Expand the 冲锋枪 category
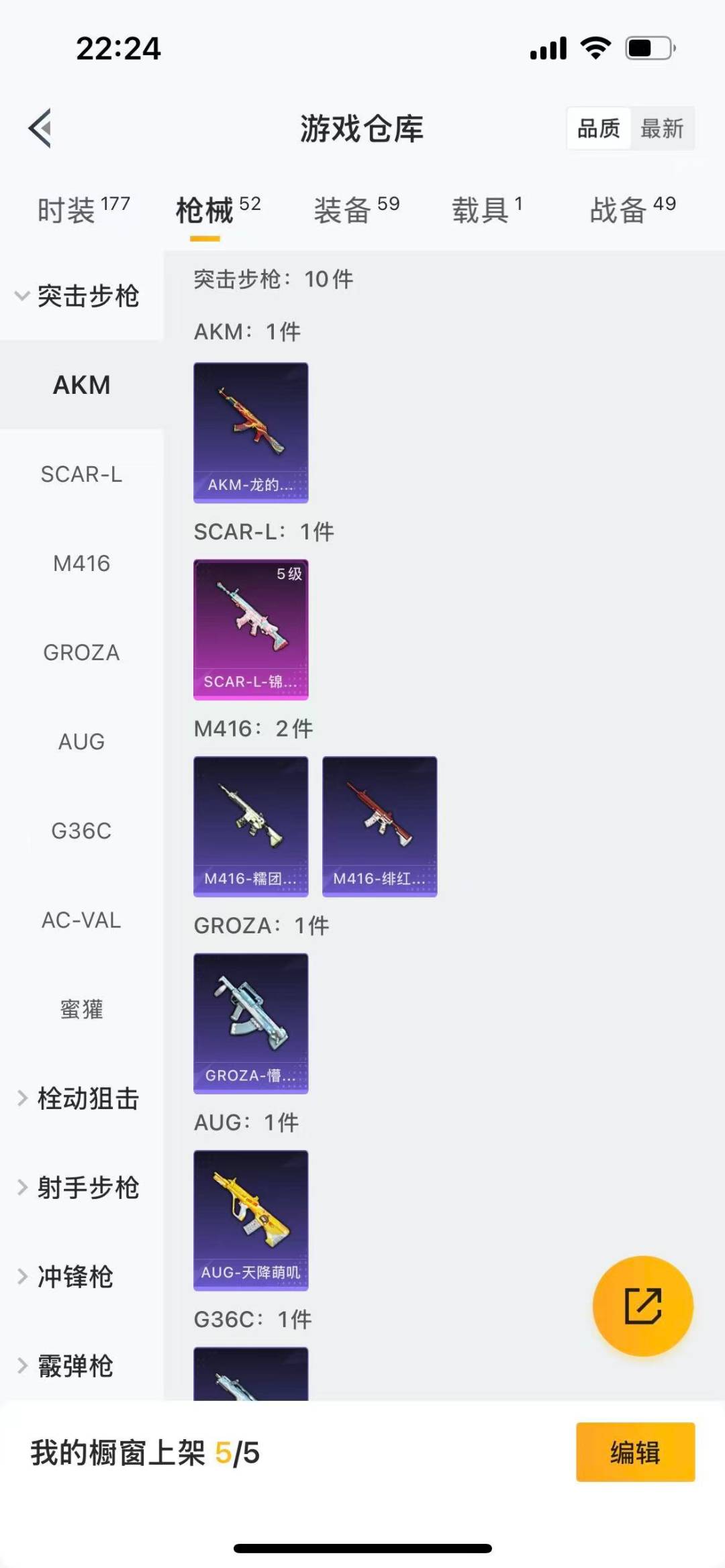This screenshot has height=1568, width=725. (x=74, y=1277)
